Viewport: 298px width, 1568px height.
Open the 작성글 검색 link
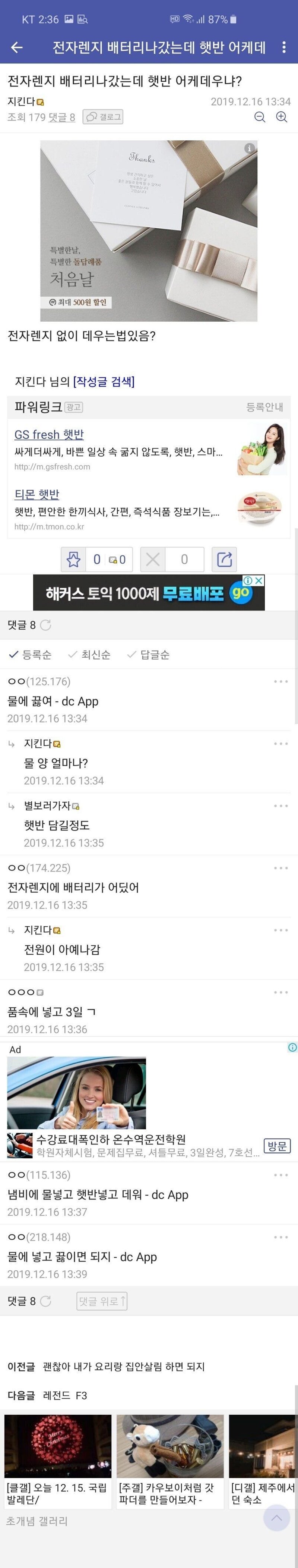[104, 381]
